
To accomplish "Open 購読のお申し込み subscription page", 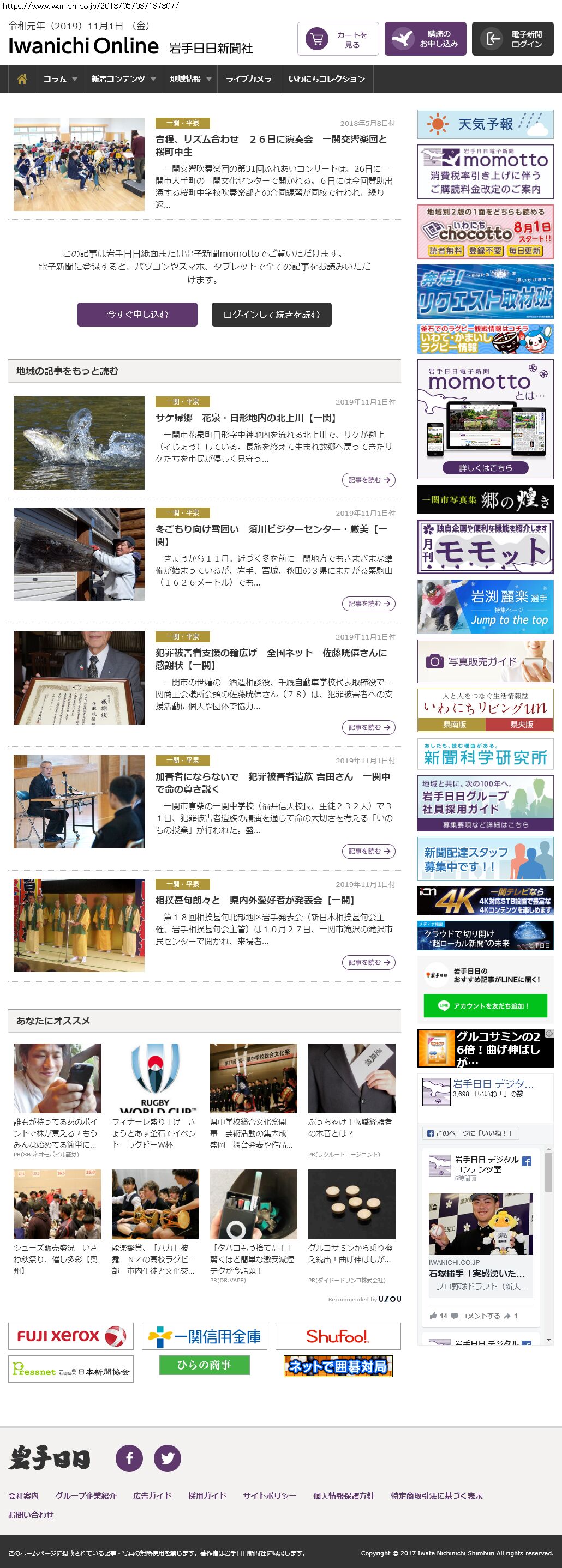I will (425, 40).
